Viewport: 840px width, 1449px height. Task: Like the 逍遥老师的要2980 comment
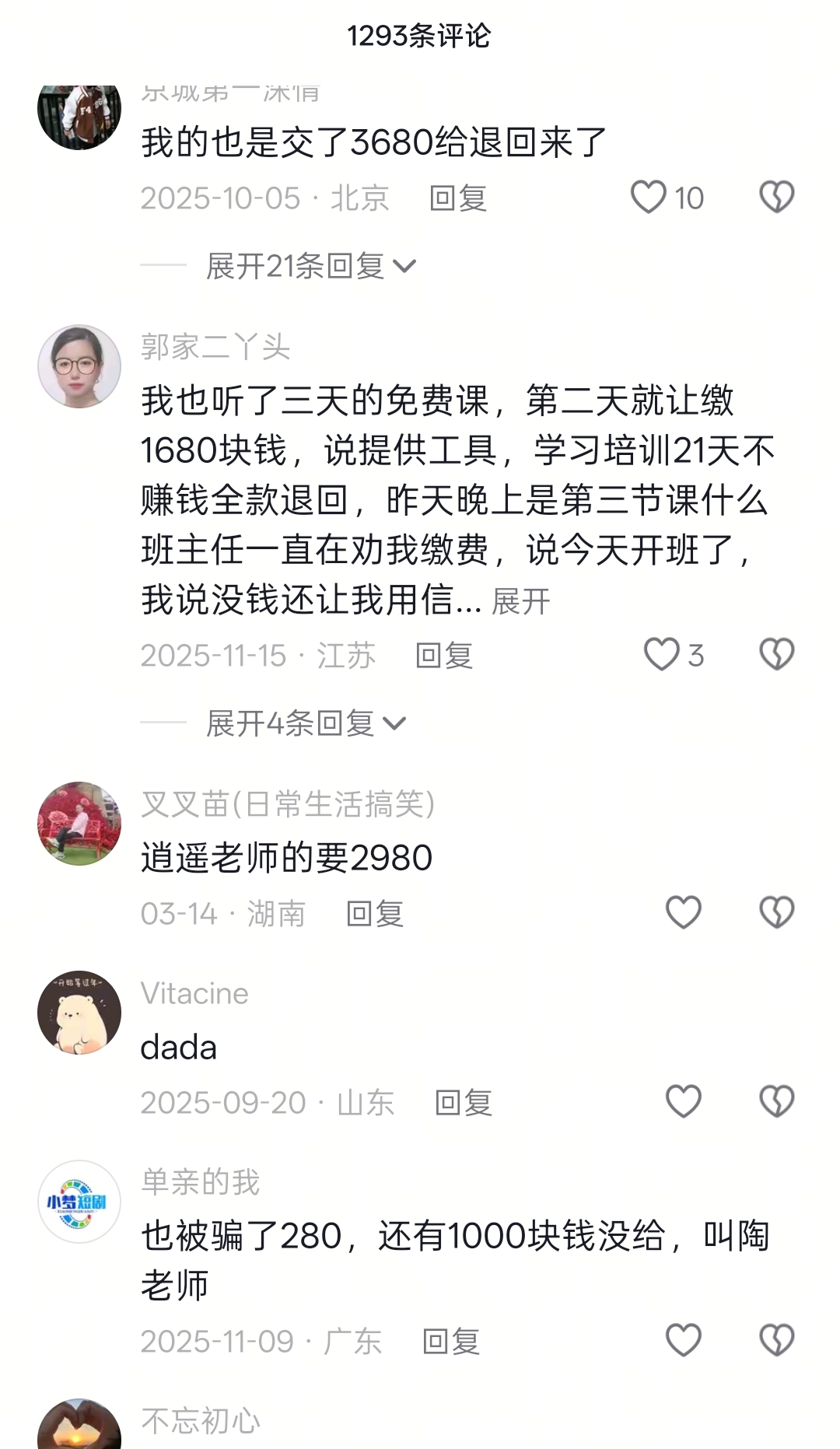click(684, 913)
